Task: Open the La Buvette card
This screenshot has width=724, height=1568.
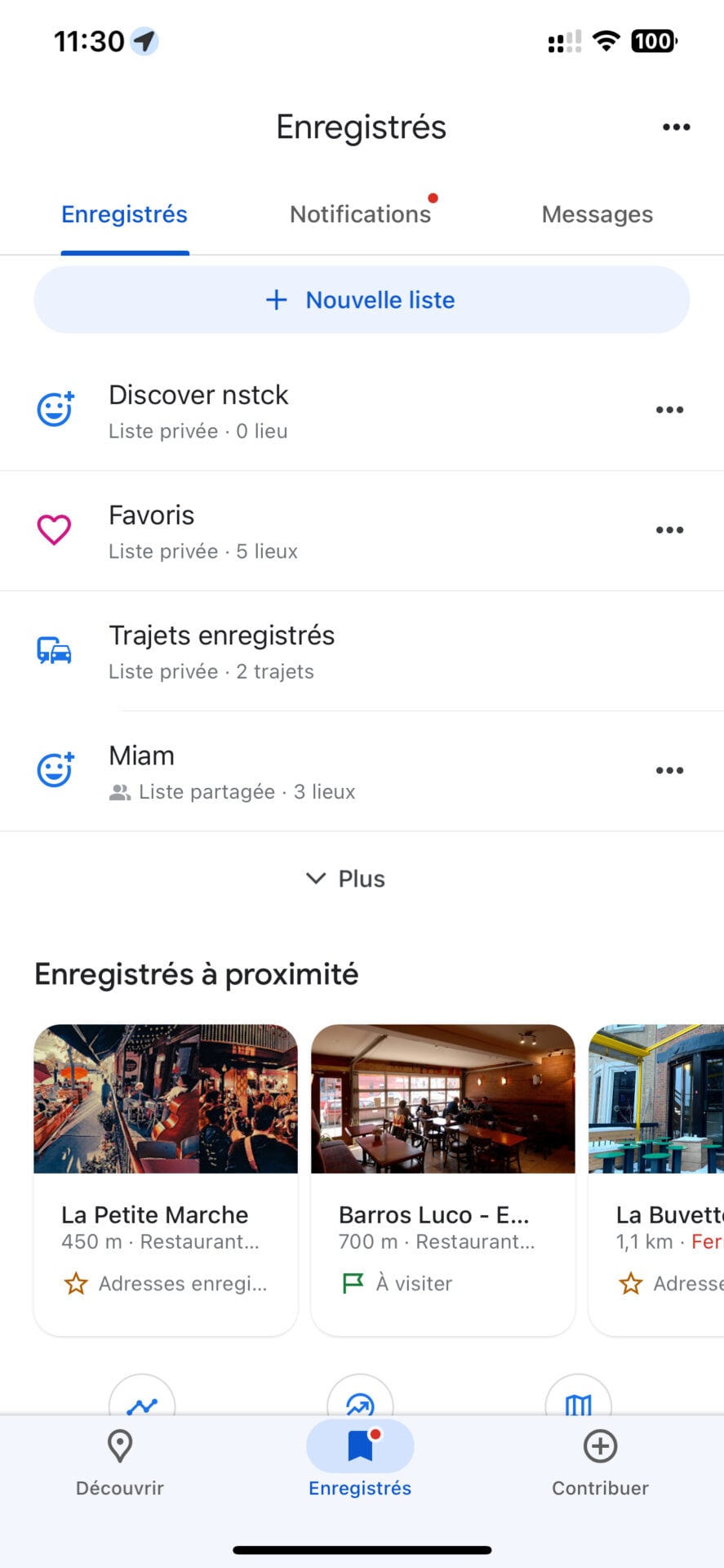Action: tap(656, 1179)
